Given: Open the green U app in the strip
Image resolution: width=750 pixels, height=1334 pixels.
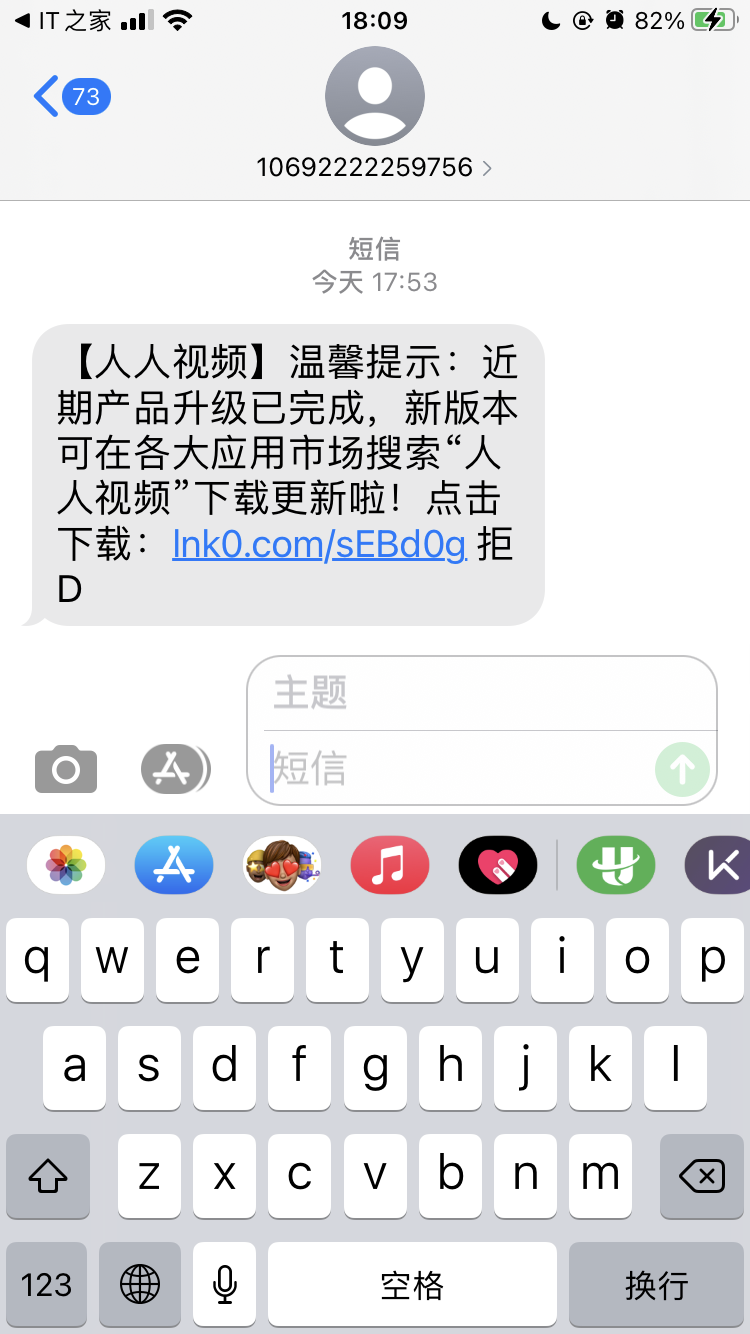Looking at the screenshot, I should pos(616,865).
